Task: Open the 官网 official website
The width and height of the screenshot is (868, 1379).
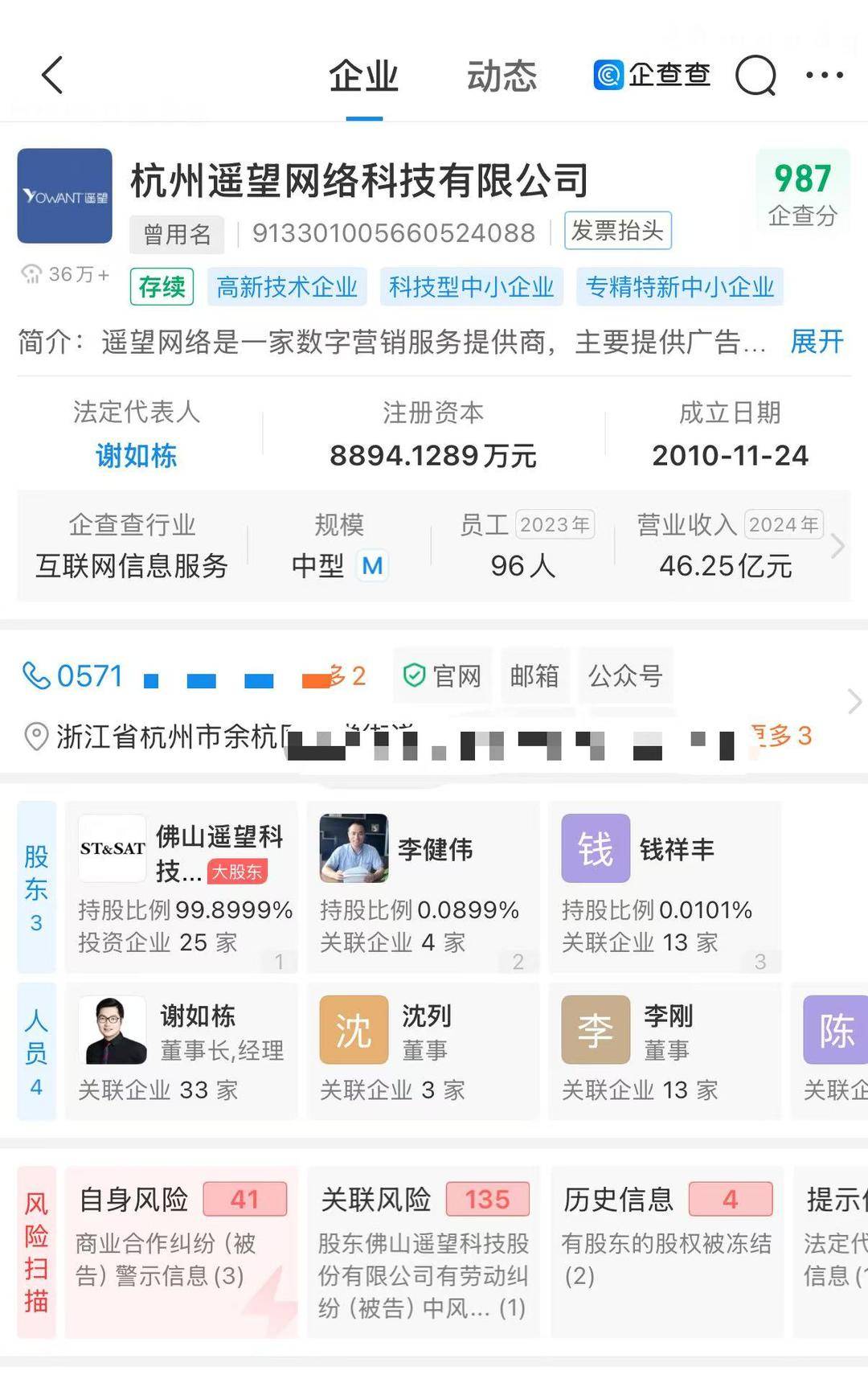Action: (x=442, y=676)
